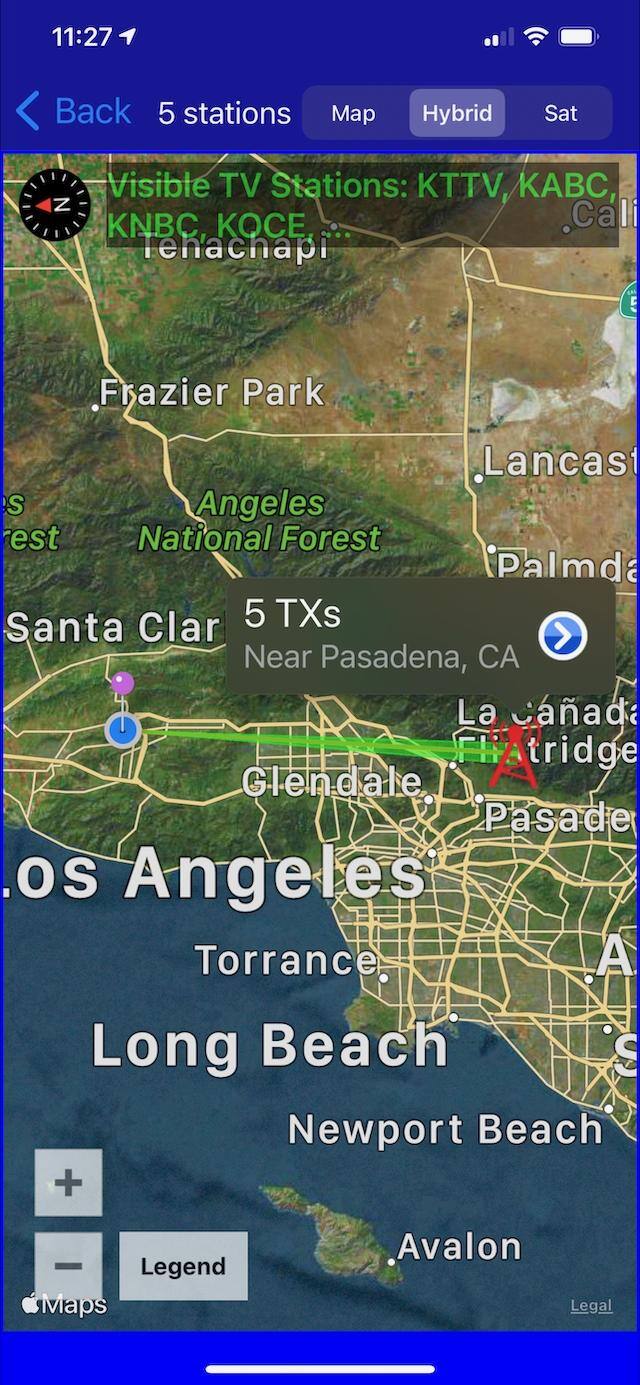This screenshot has height=1385, width=640.
Task: Select the Hybrid map view
Action: (457, 113)
